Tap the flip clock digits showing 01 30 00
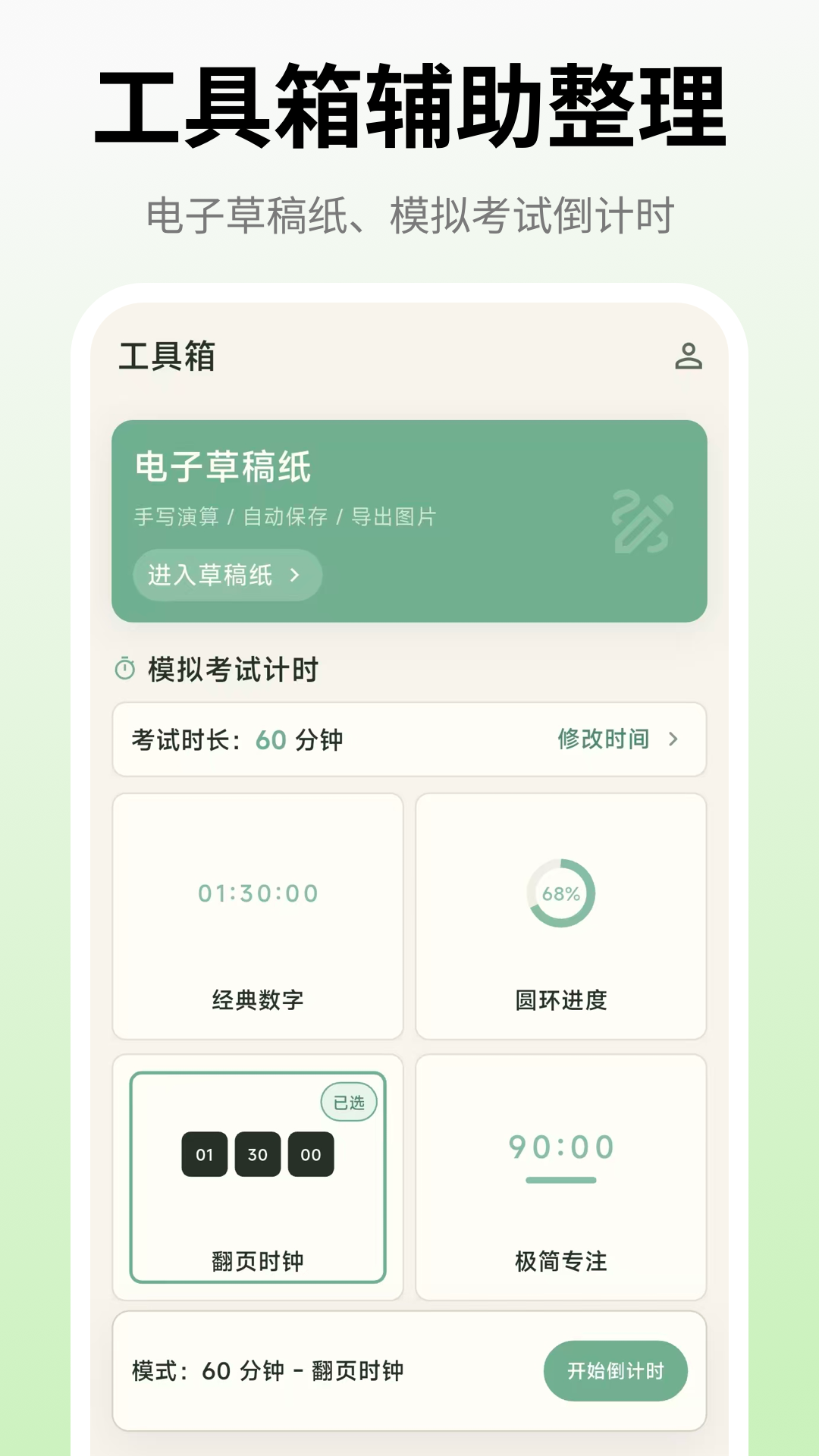 tap(257, 1153)
